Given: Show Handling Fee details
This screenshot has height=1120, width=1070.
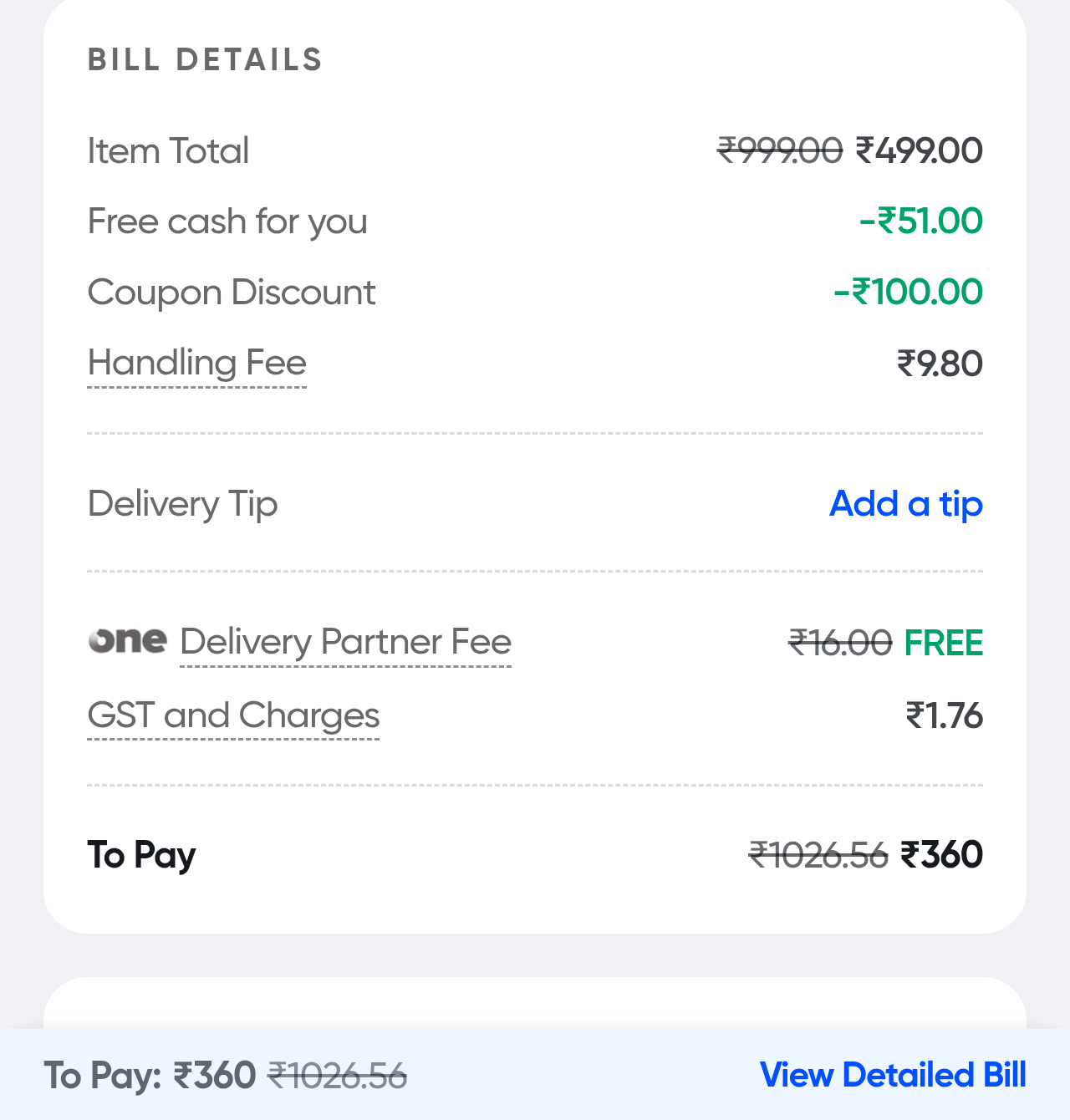Looking at the screenshot, I should [197, 364].
